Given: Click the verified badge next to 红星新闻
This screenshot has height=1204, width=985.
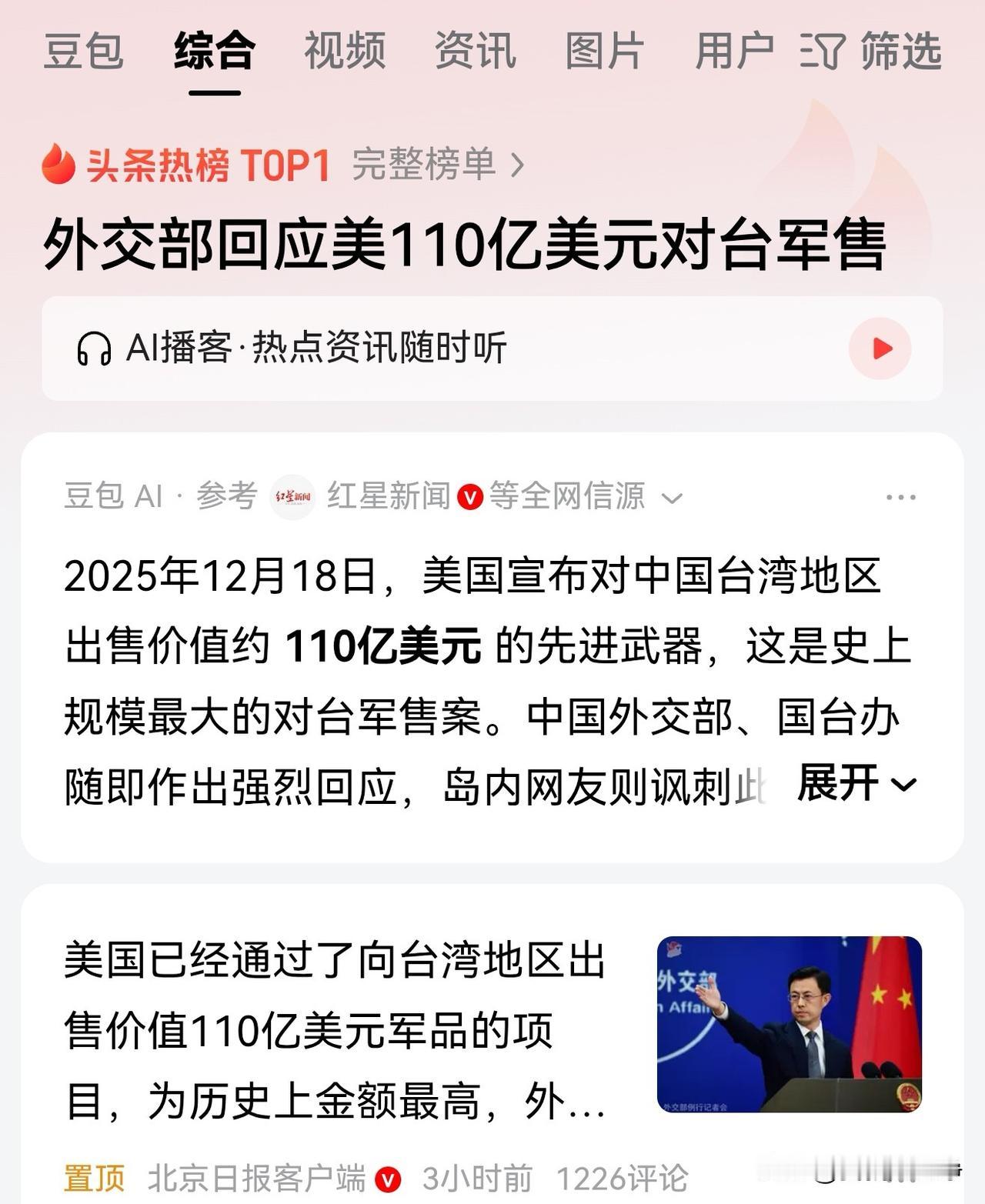Looking at the screenshot, I should (x=472, y=497).
